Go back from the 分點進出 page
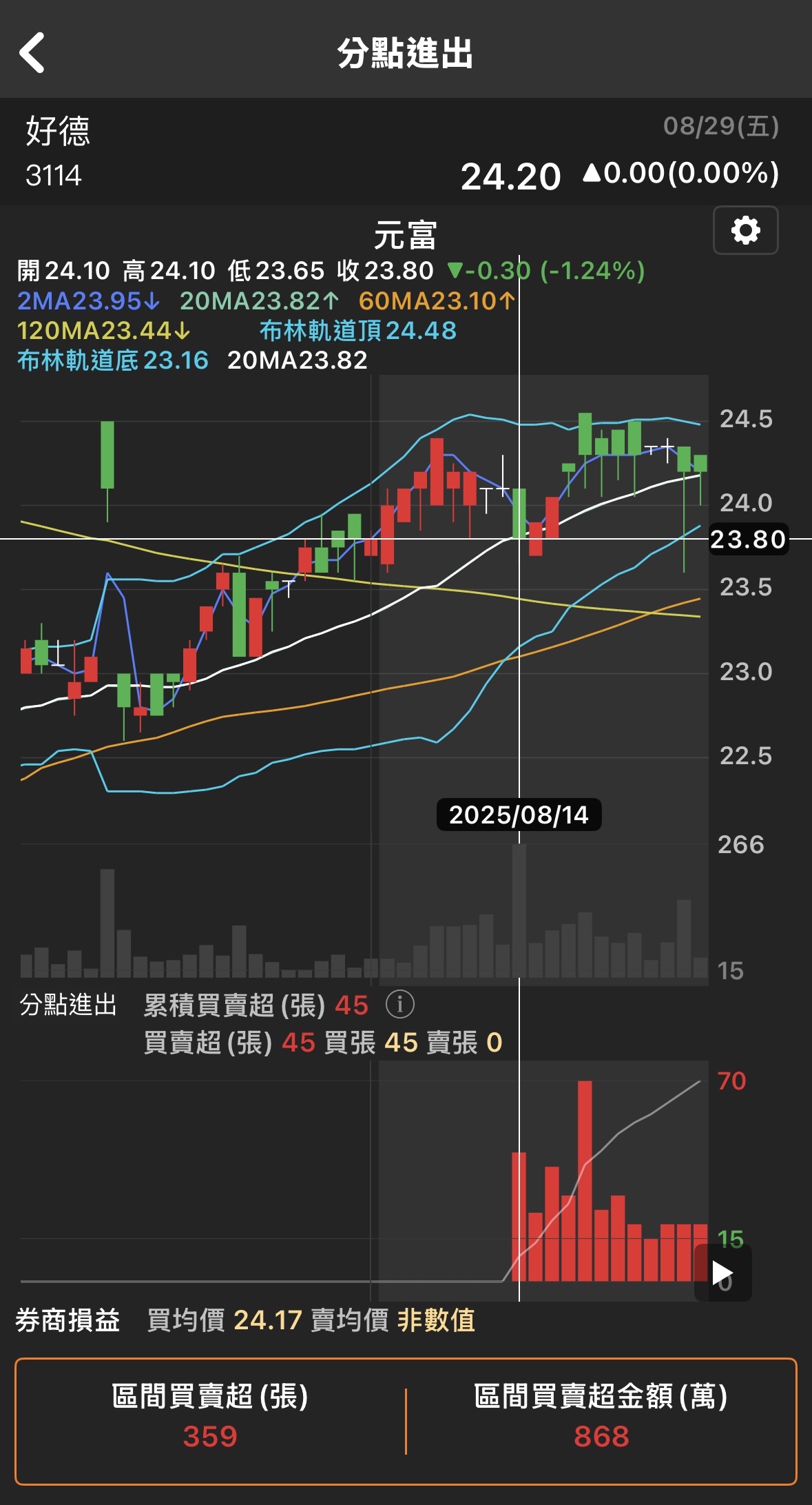Viewport: 812px width, 1505px height. (32, 52)
